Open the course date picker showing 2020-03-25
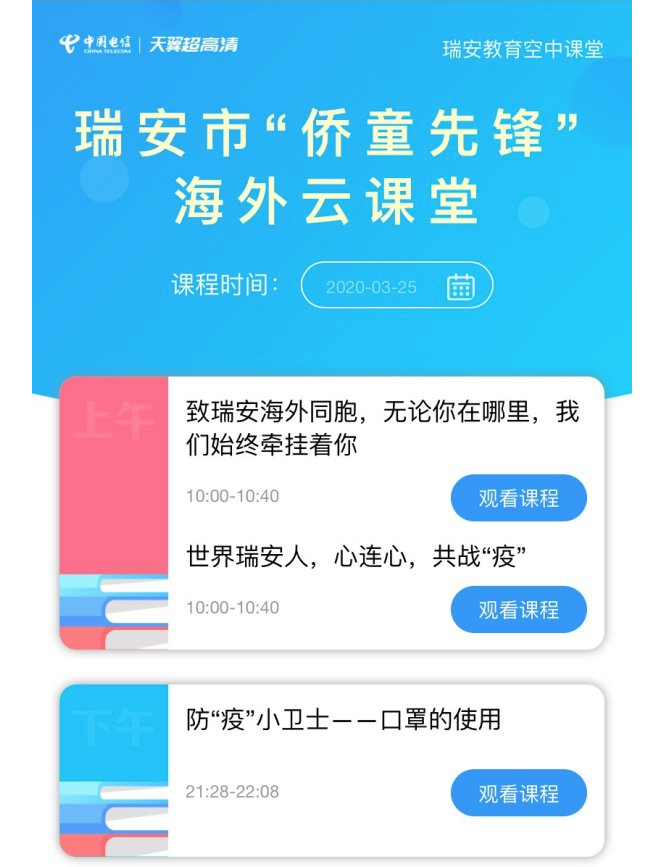Image resolution: width=667 pixels, height=867 pixels. coord(397,286)
